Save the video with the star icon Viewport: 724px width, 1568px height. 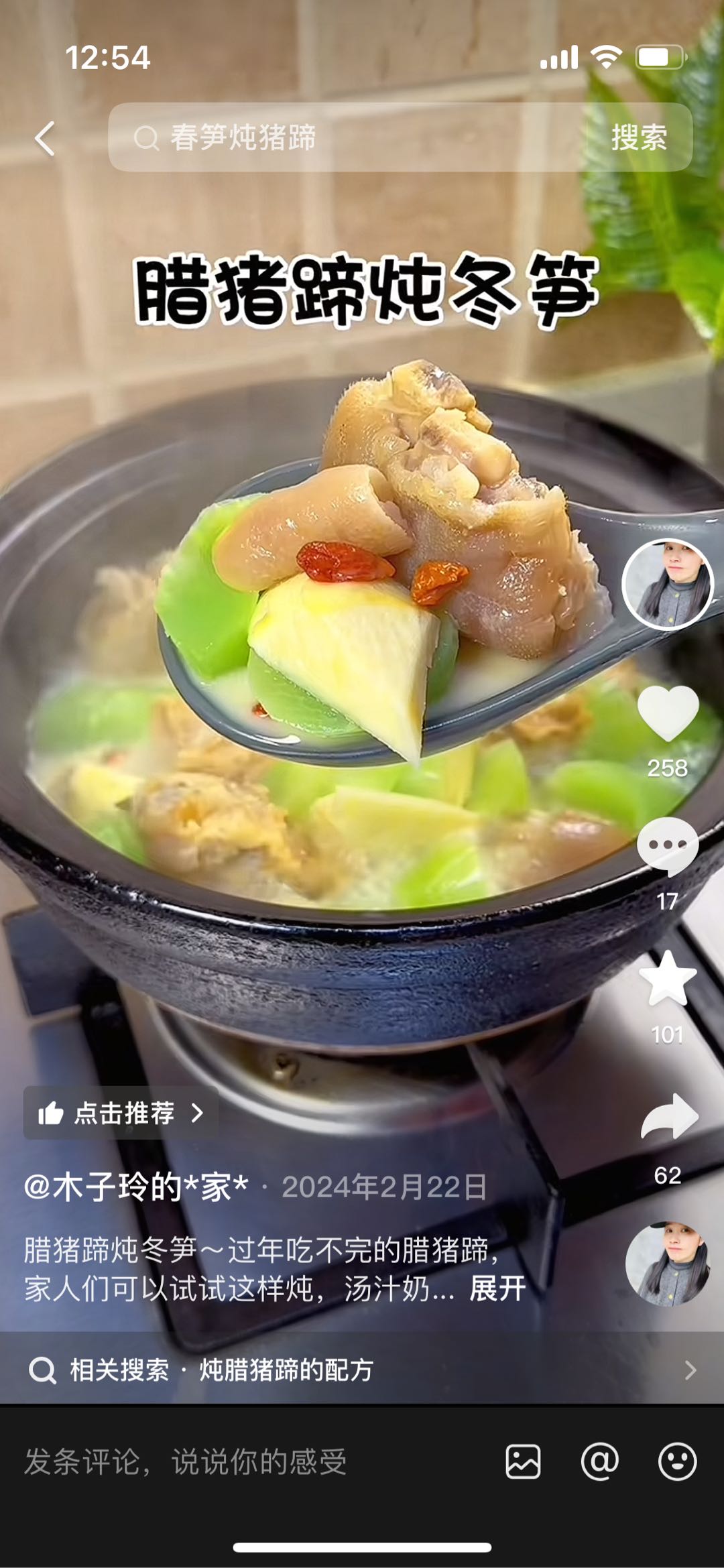[x=668, y=979]
